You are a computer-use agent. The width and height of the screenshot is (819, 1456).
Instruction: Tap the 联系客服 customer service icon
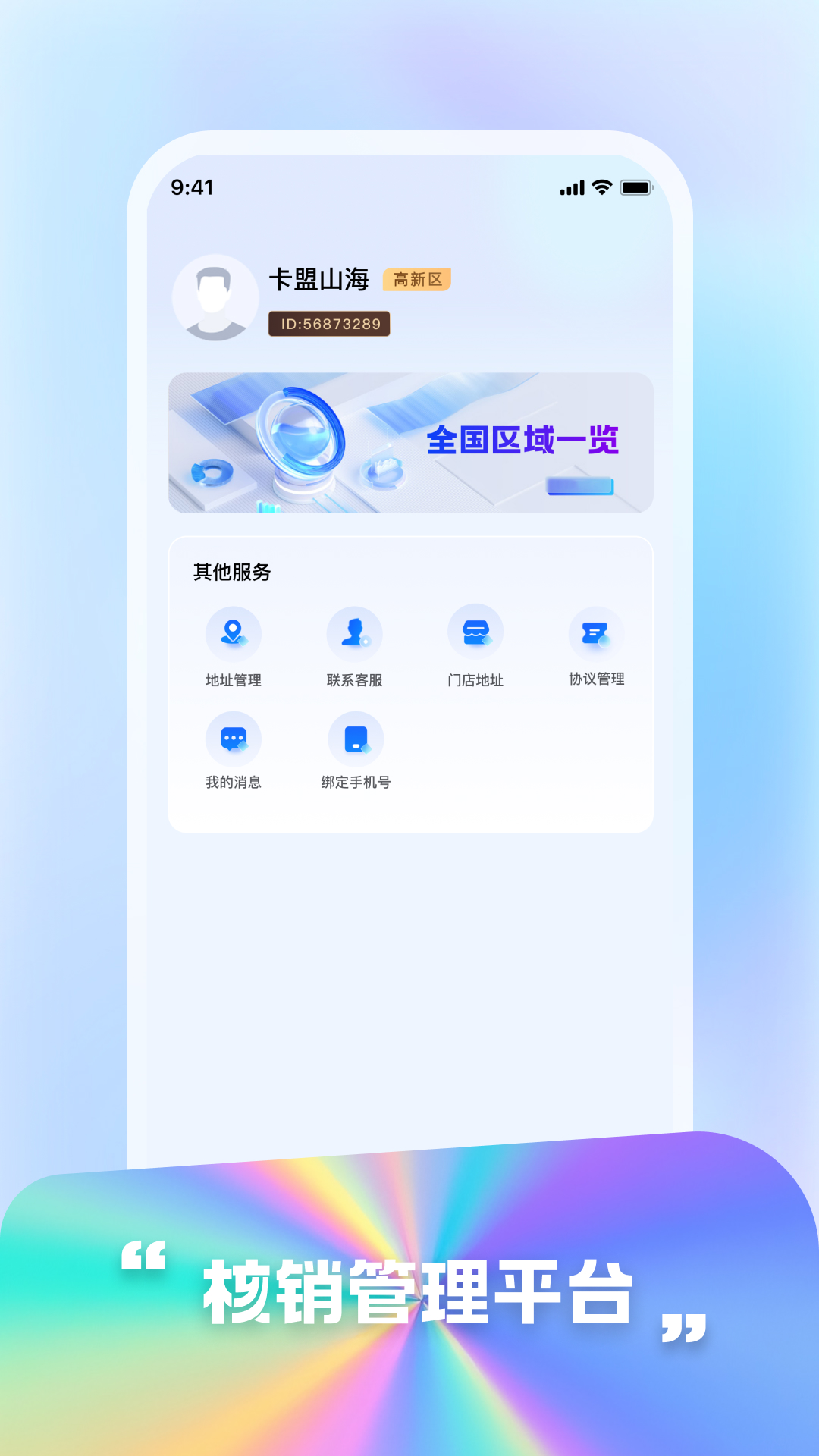tap(354, 635)
